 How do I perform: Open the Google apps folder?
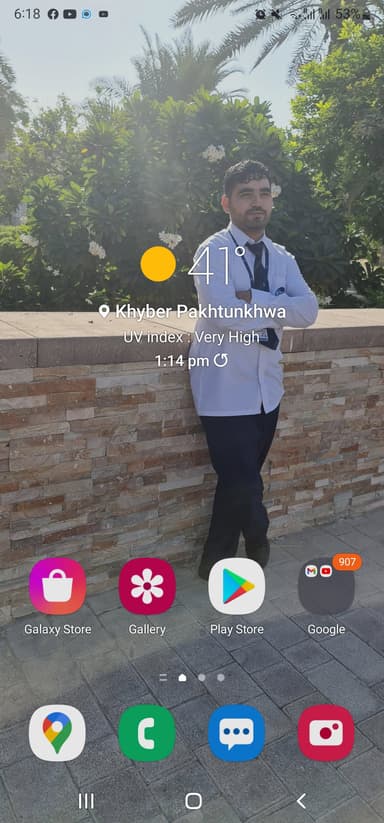click(x=326, y=586)
